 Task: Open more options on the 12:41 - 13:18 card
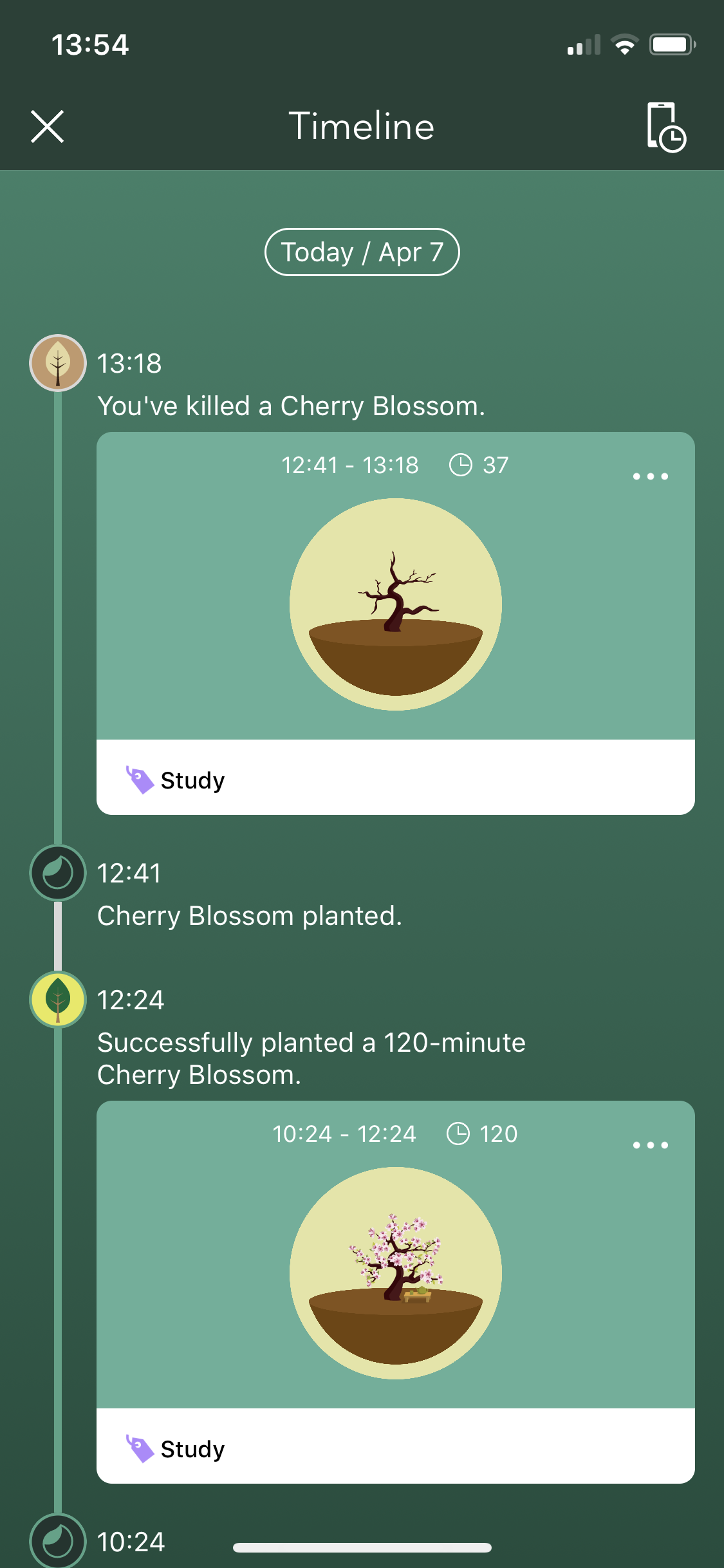tap(650, 476)
